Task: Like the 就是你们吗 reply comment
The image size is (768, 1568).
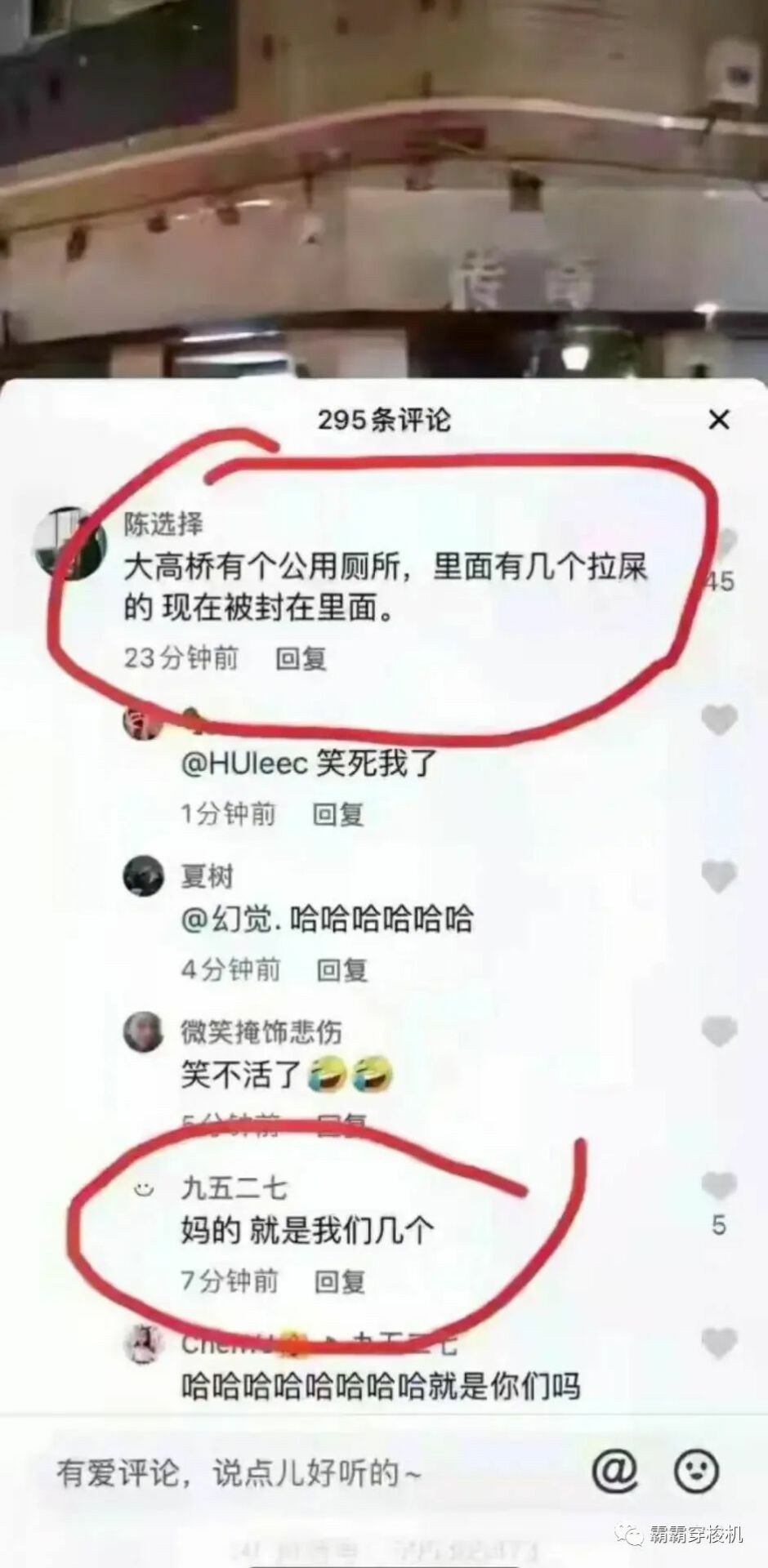Action: point(719,1343)
